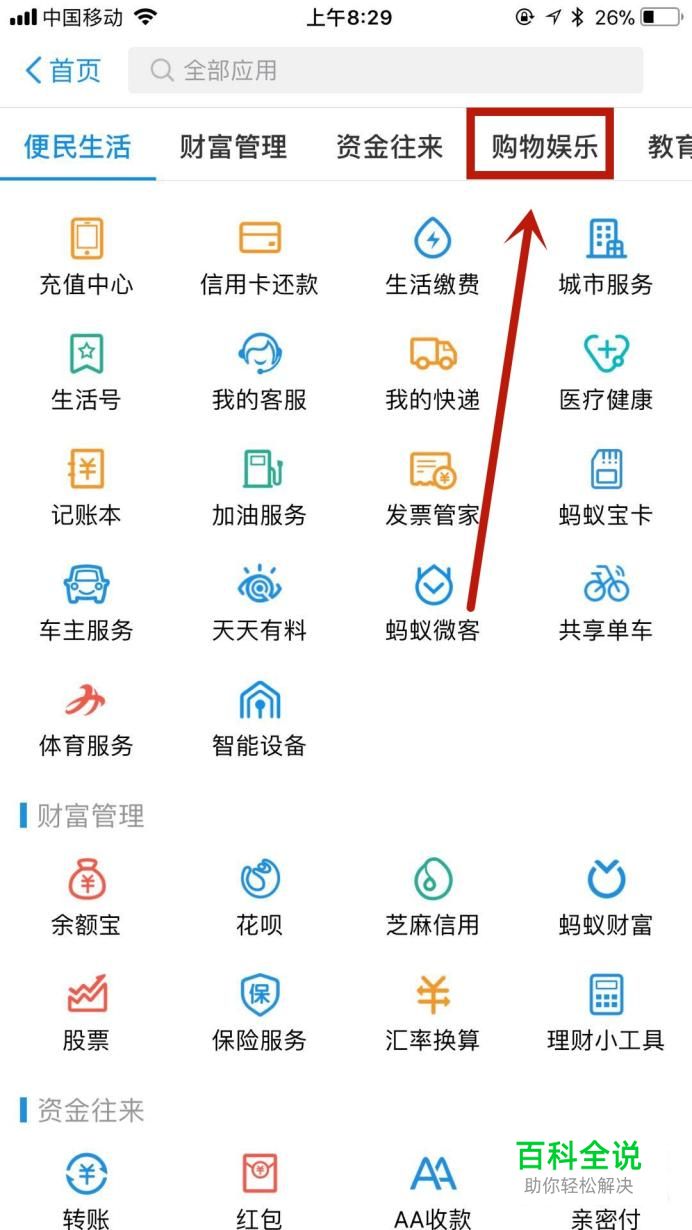
Task: Open 记账本
Action: click(x=86, y=487)
